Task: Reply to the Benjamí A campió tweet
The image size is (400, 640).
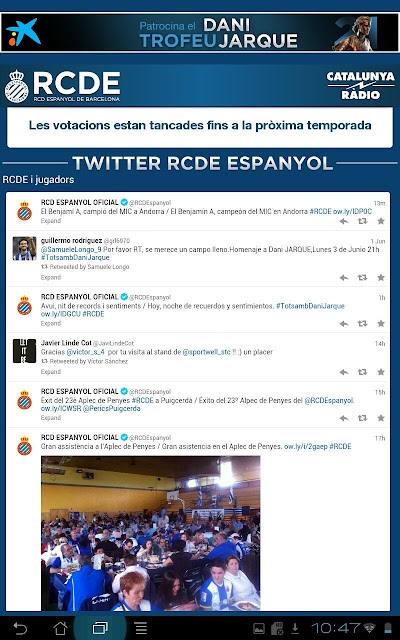Action: point(344,221)
